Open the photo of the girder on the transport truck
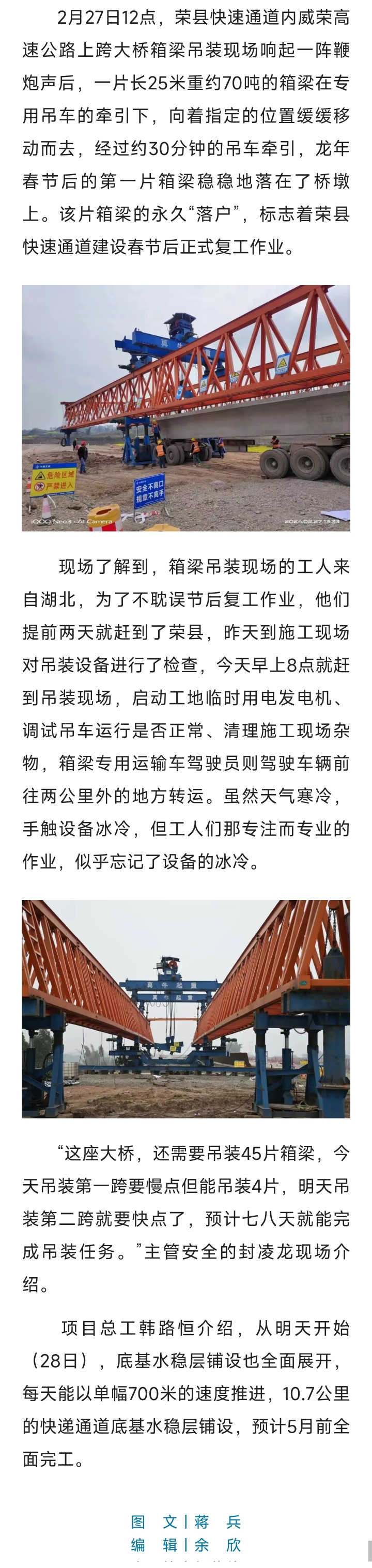372x1568 pixels. tap(185, 408)
